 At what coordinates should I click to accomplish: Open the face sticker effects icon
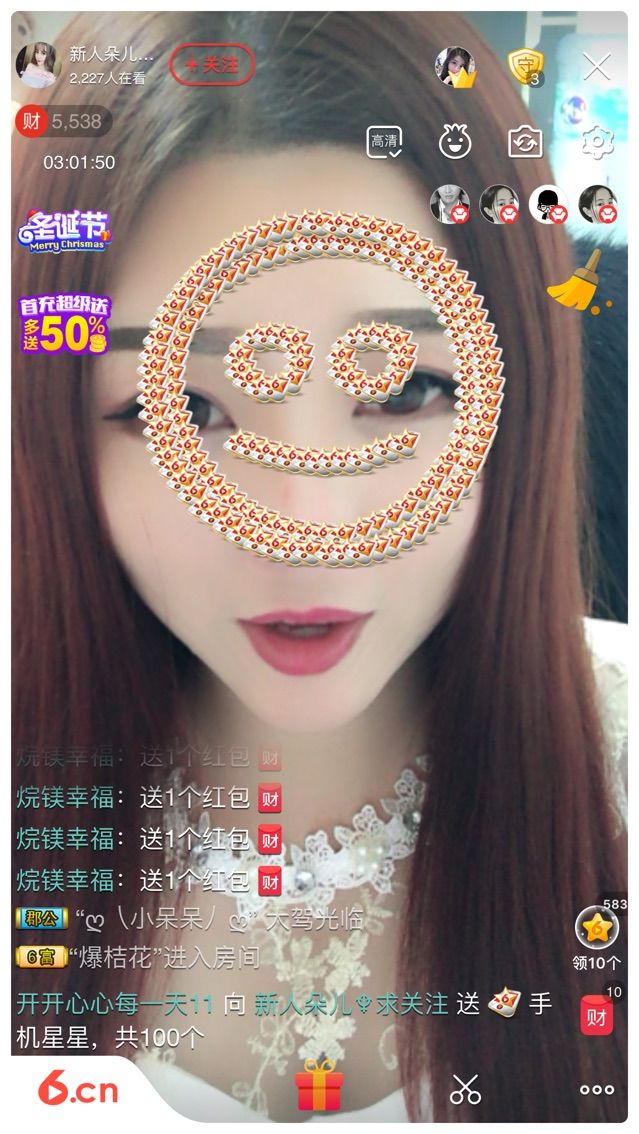[x=455, y=143]
